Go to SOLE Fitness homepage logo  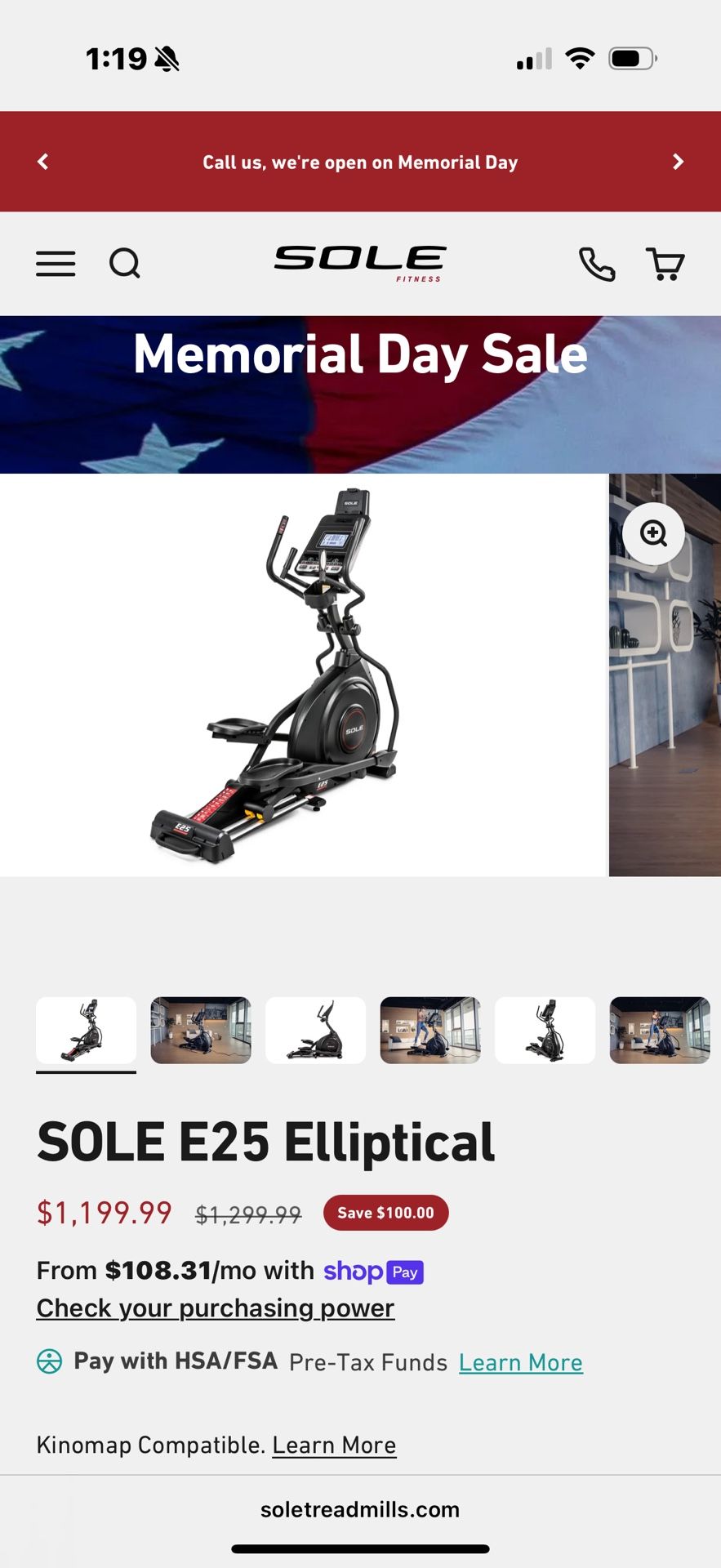(360, 262)
